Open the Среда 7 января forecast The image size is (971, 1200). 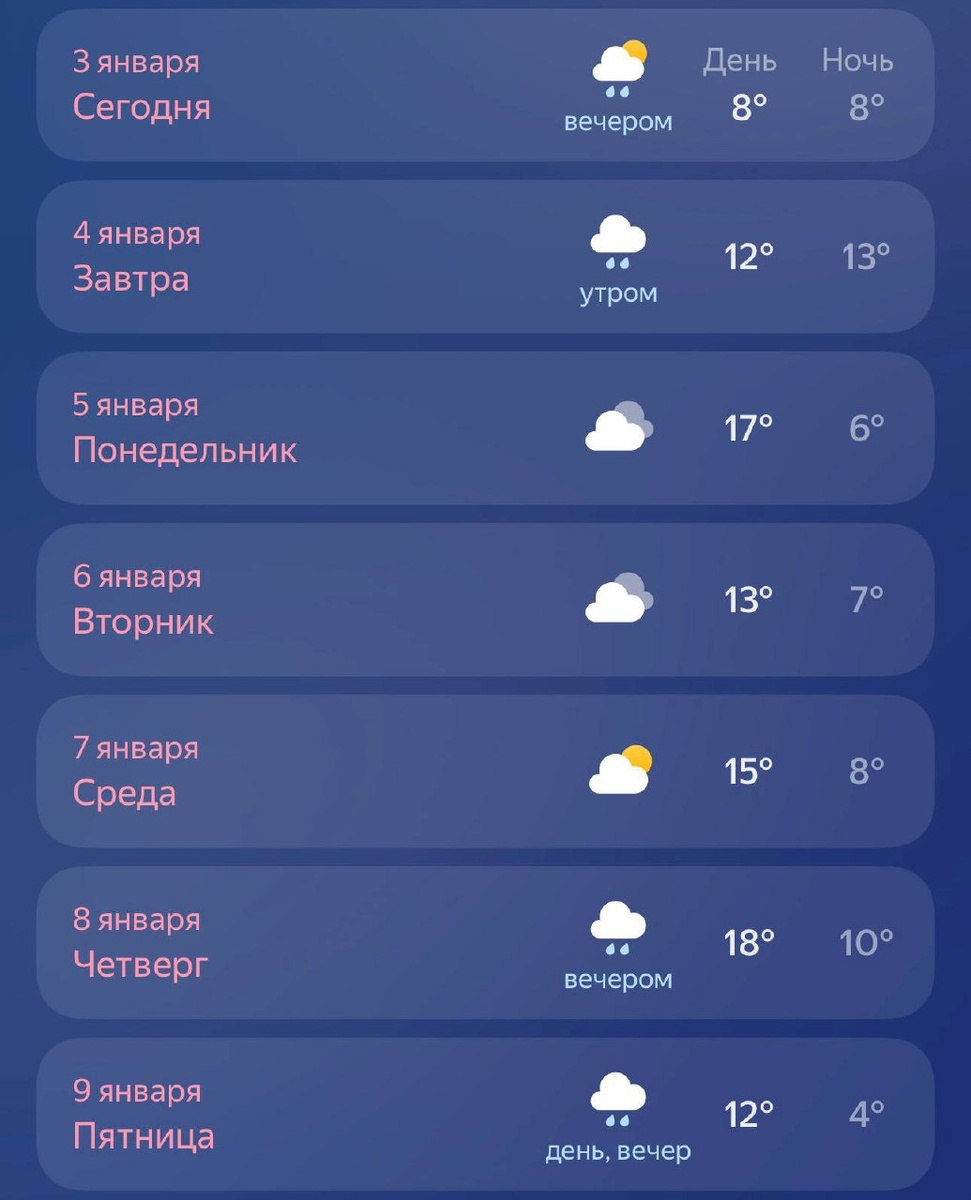(x=485, y=771)
